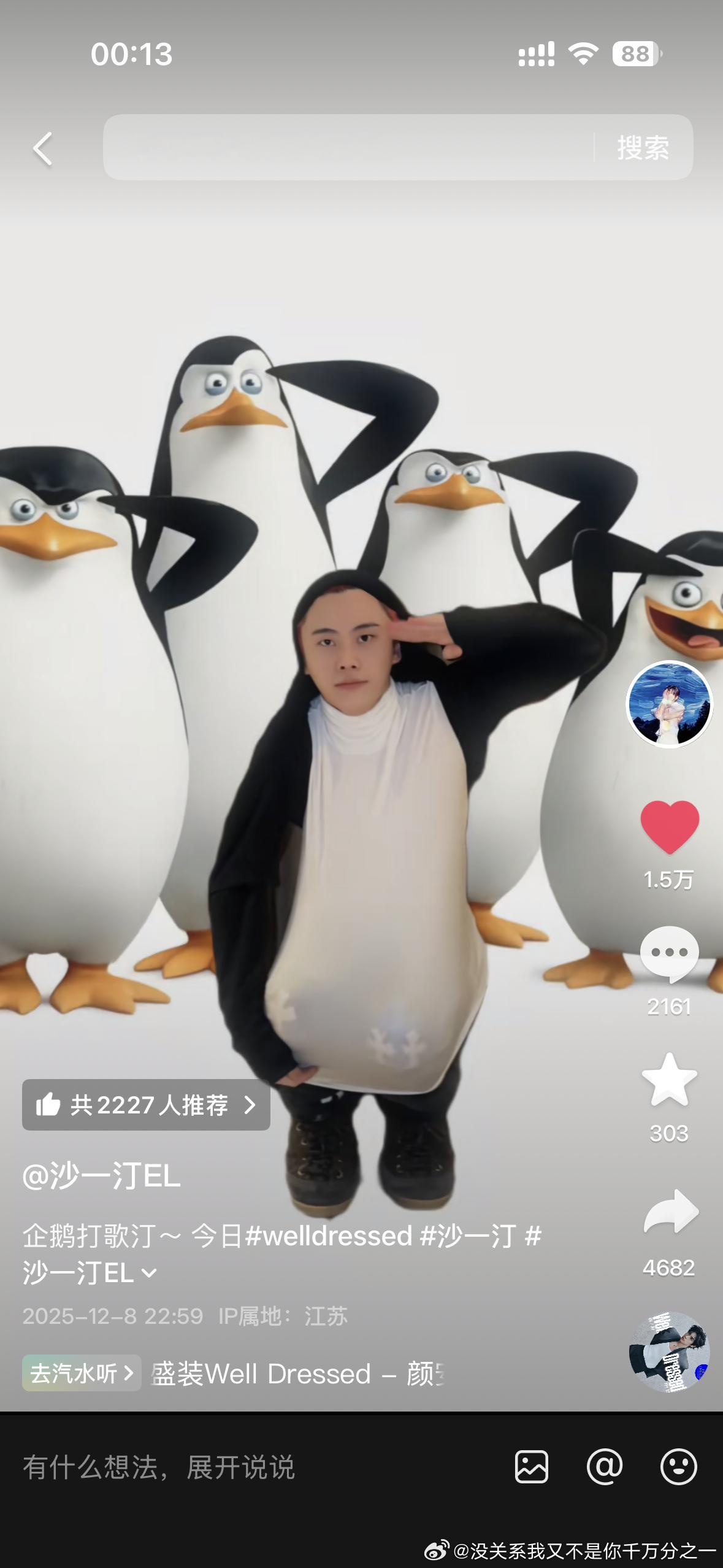This screenshot has height=1568, width=723.
Task: Expand the caption with the chevron
Action: [149, 1274]
